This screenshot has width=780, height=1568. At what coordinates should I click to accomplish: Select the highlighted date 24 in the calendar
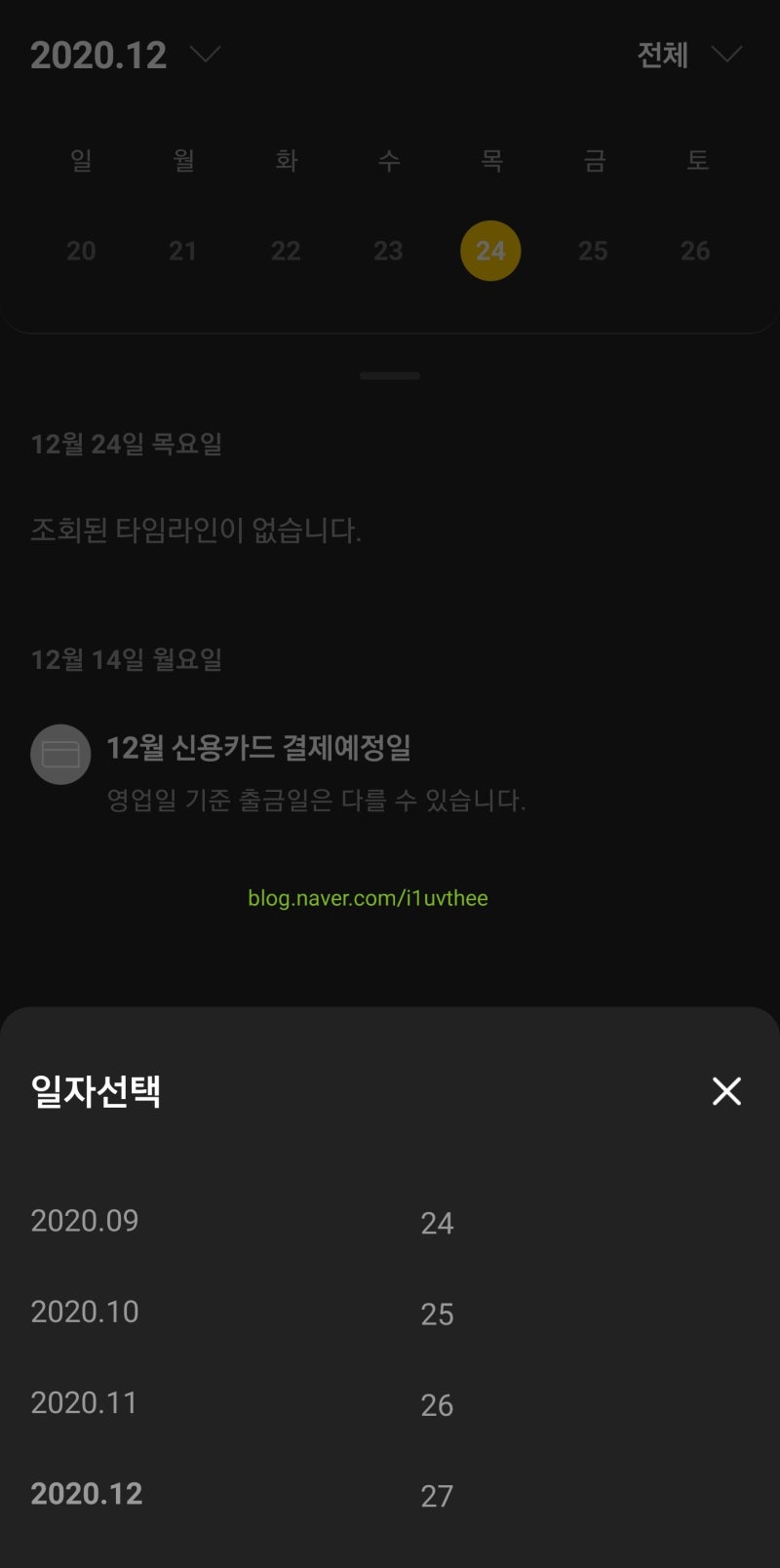(490, 251)
